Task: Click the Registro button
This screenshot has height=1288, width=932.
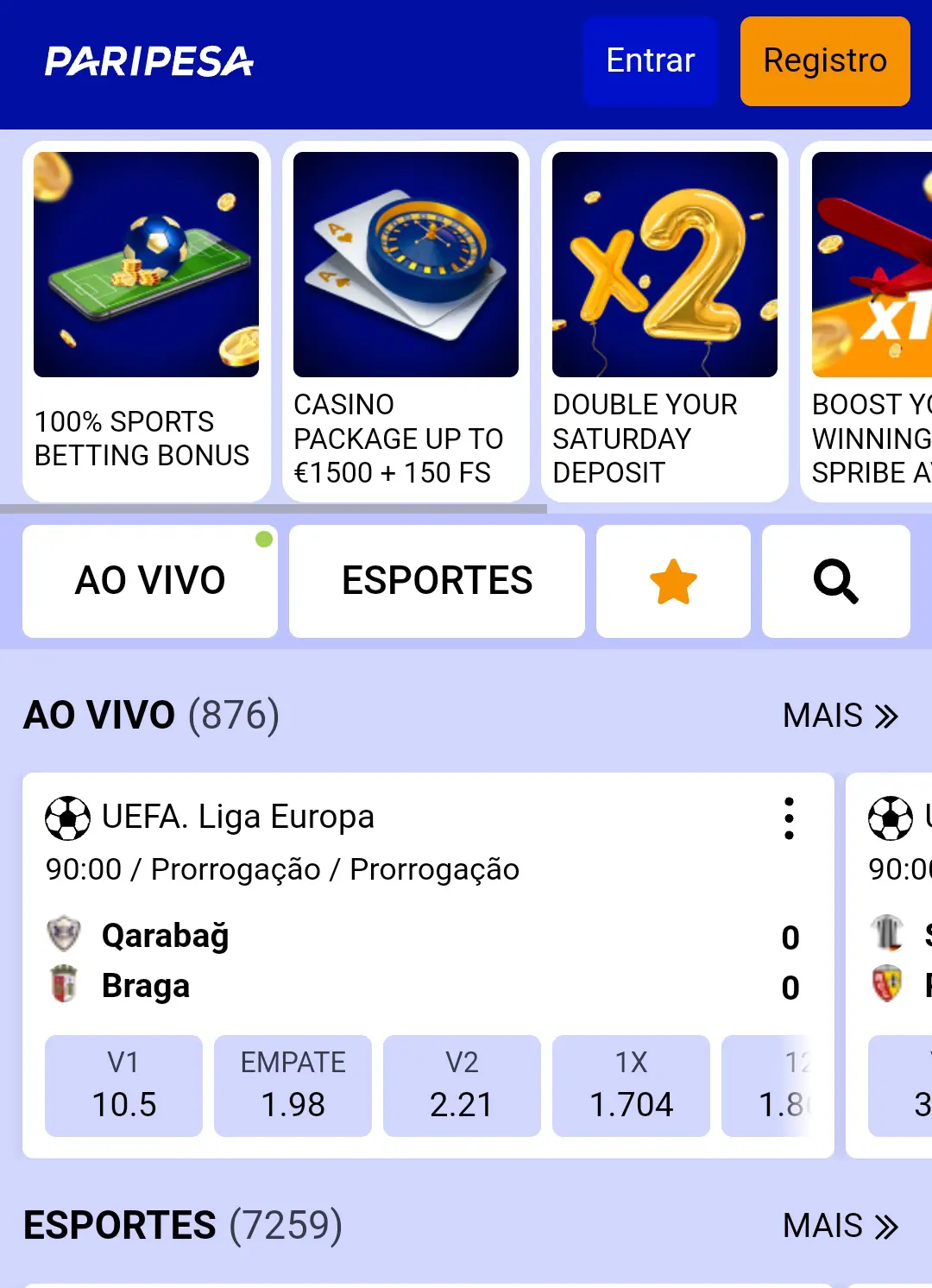Action: click(823, 60)
